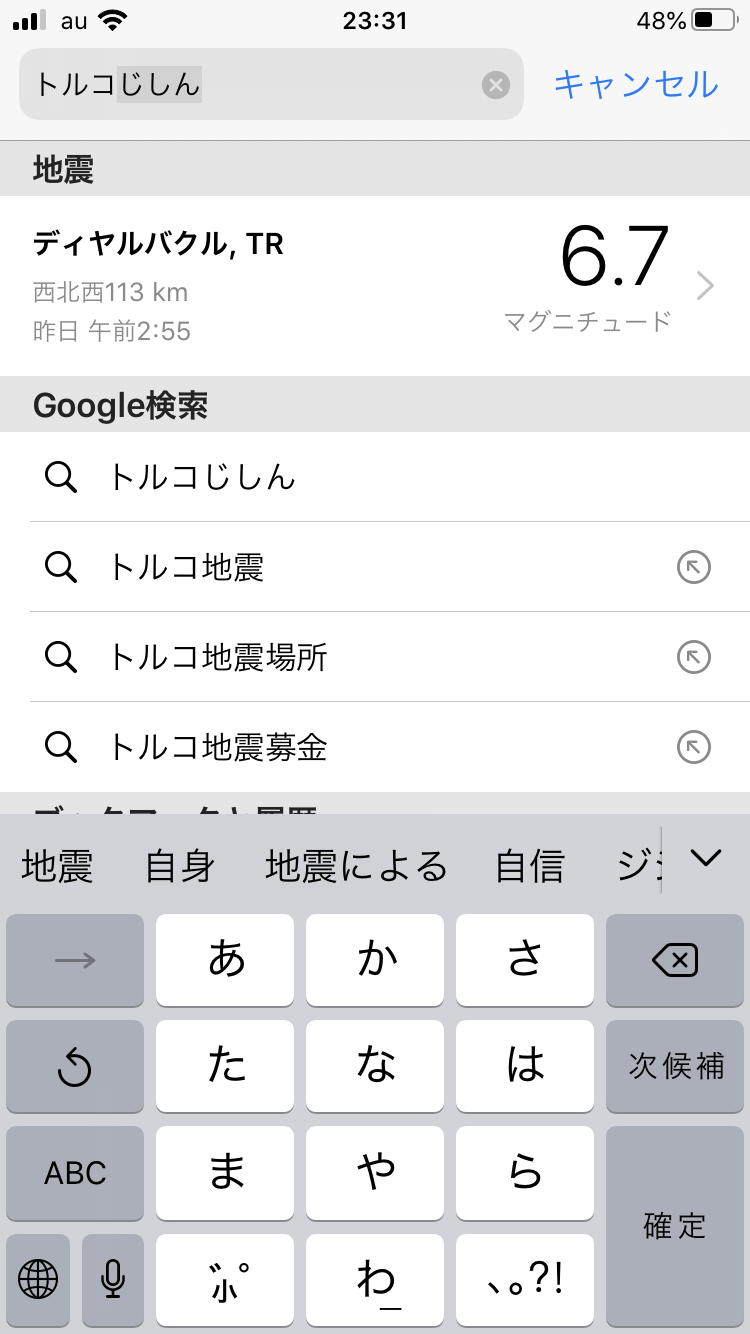Confirm the input with 確定
750x1334 pixels.
[x=674, y=1225]
